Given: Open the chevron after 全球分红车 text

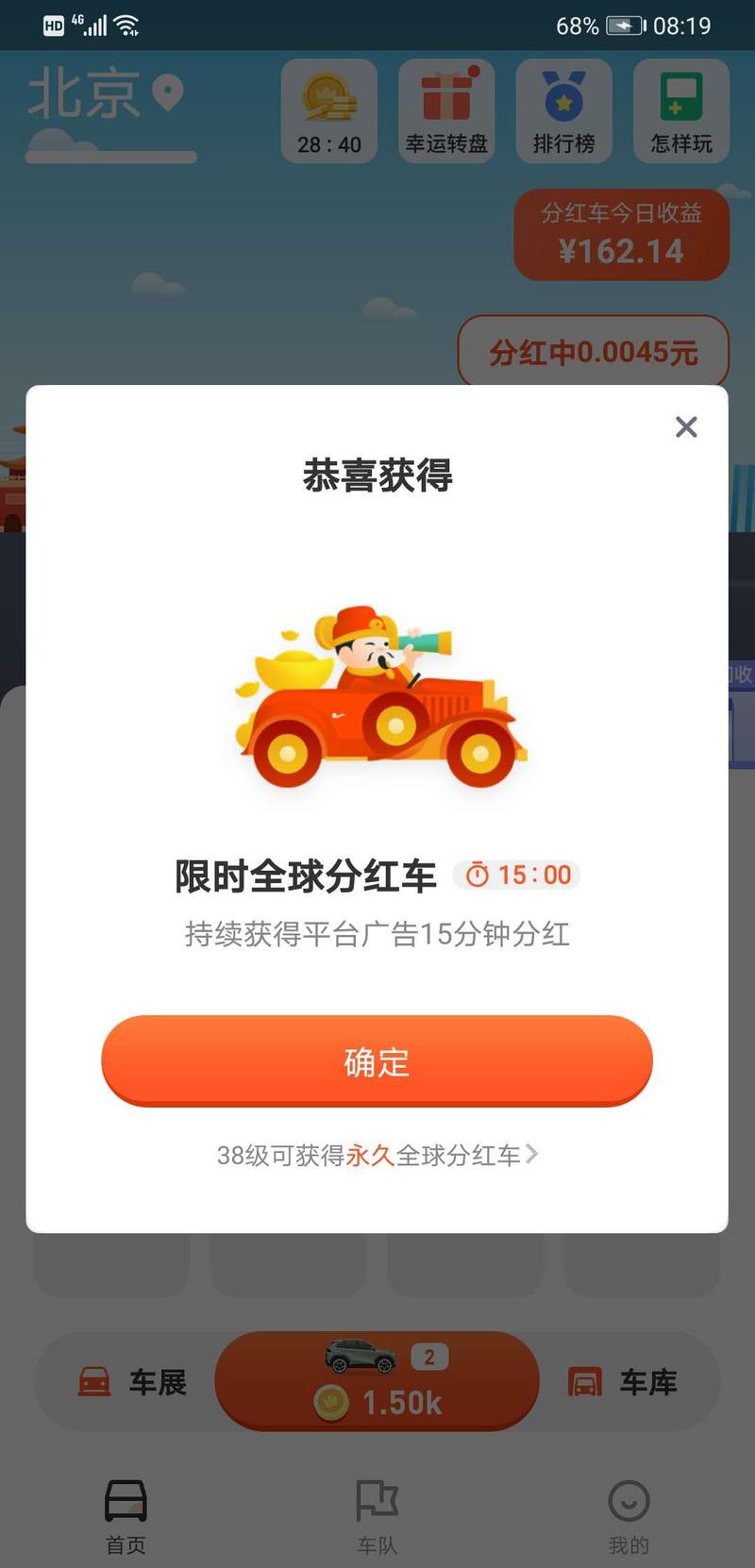Looking at the screenshot, I should [x=533, y=1155].
